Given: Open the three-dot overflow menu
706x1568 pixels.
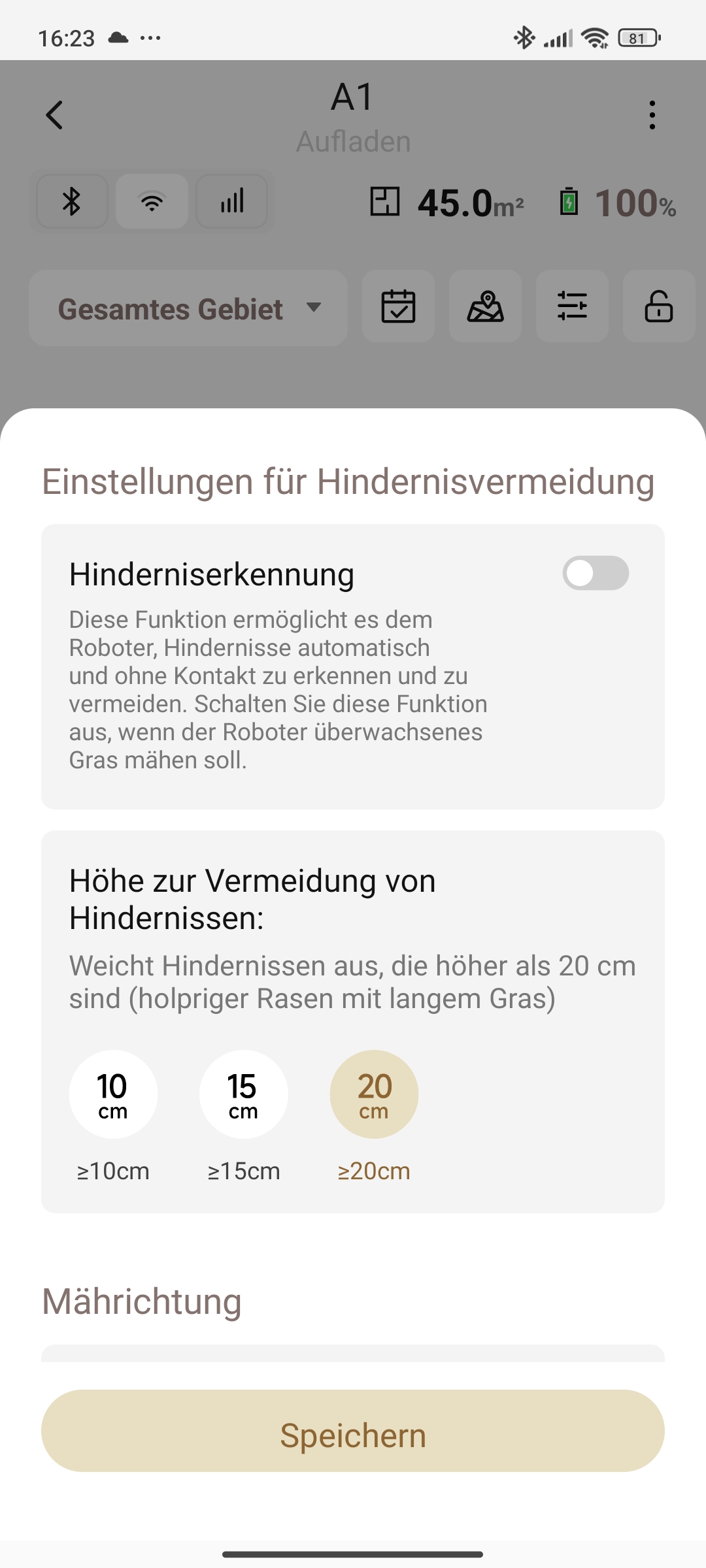Looking at the screenshot, I should click(652, 115).
